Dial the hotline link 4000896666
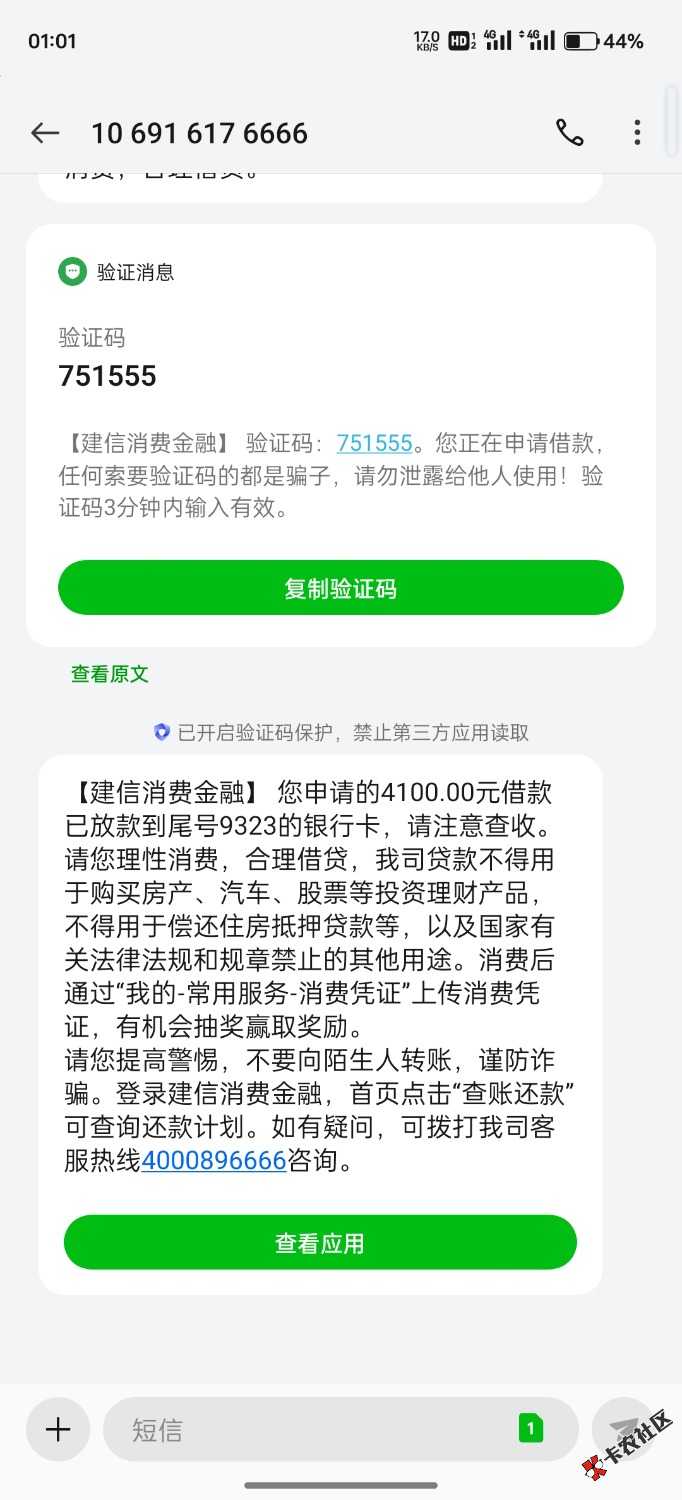The height and width of the screenshot is (1500, 682). pos(214,1161)
